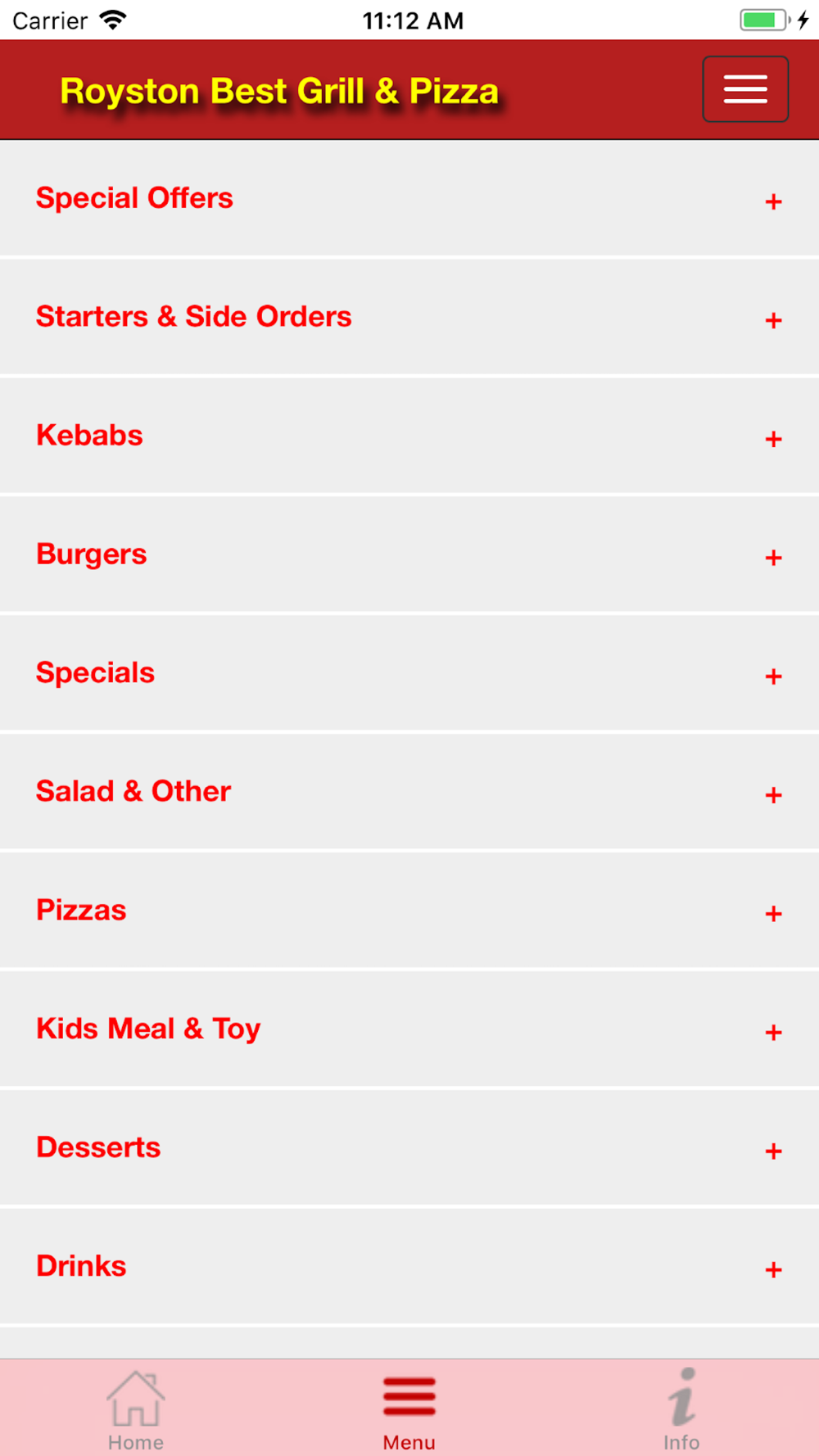Select the Menu tab
Image resolution: width=819 pixels, height=1456 pixels.
(409, 1409)
